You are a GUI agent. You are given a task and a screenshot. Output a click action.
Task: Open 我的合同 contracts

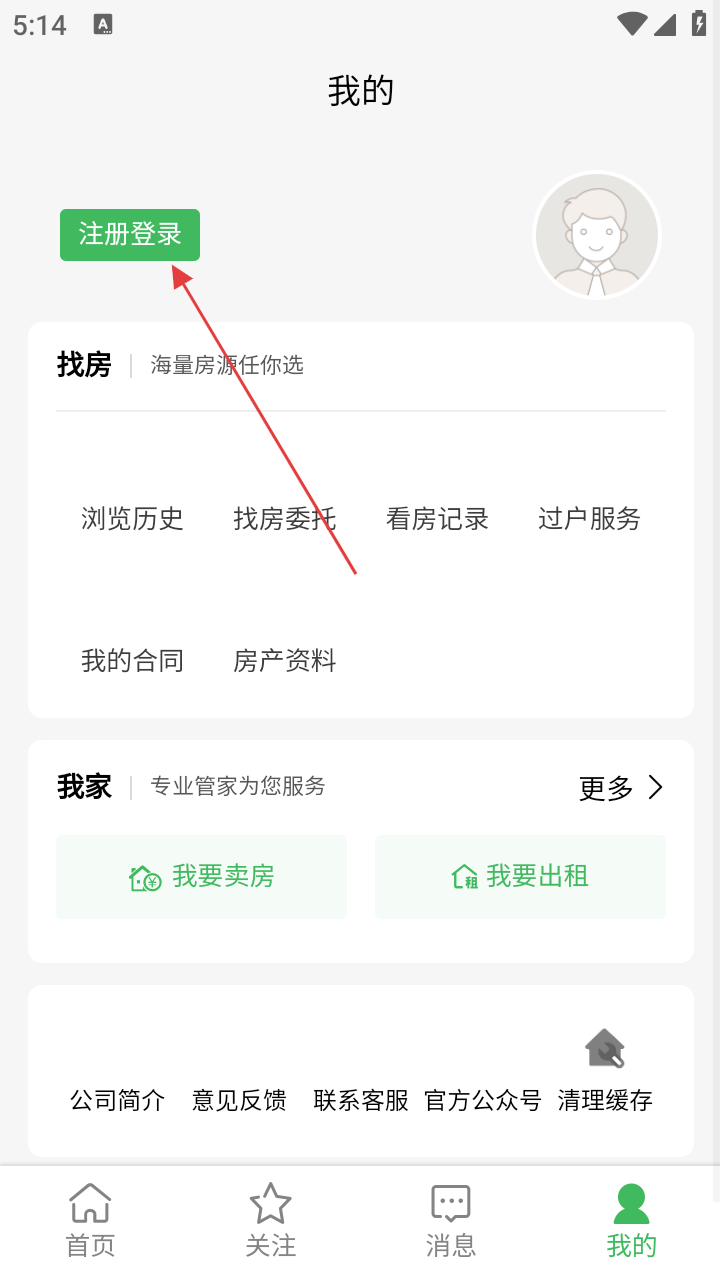tap(132, 660)
